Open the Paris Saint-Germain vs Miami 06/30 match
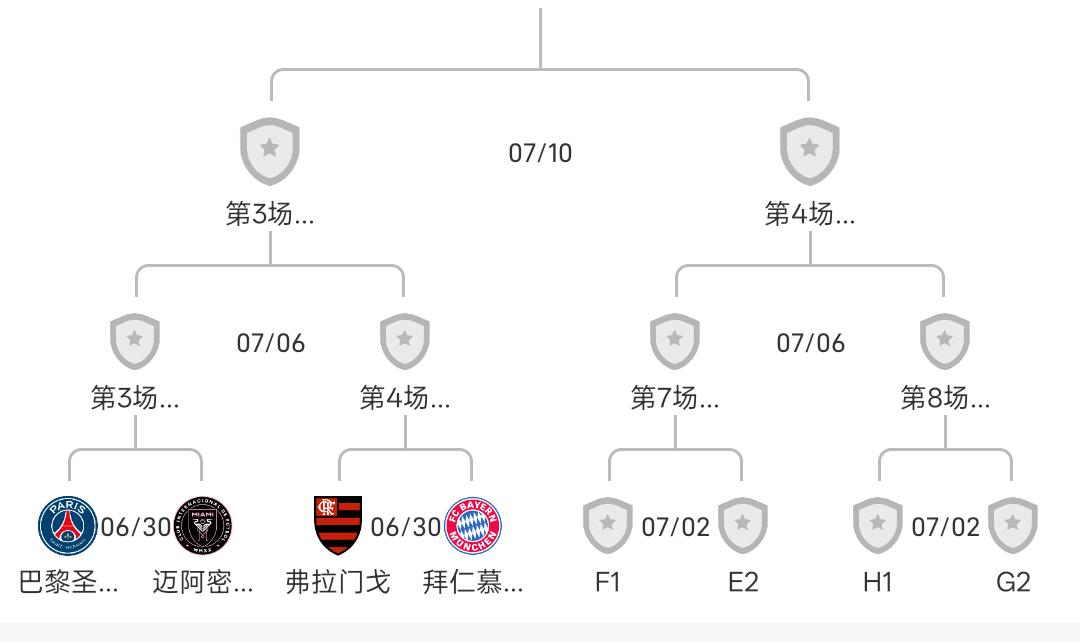 coord(135,527)
